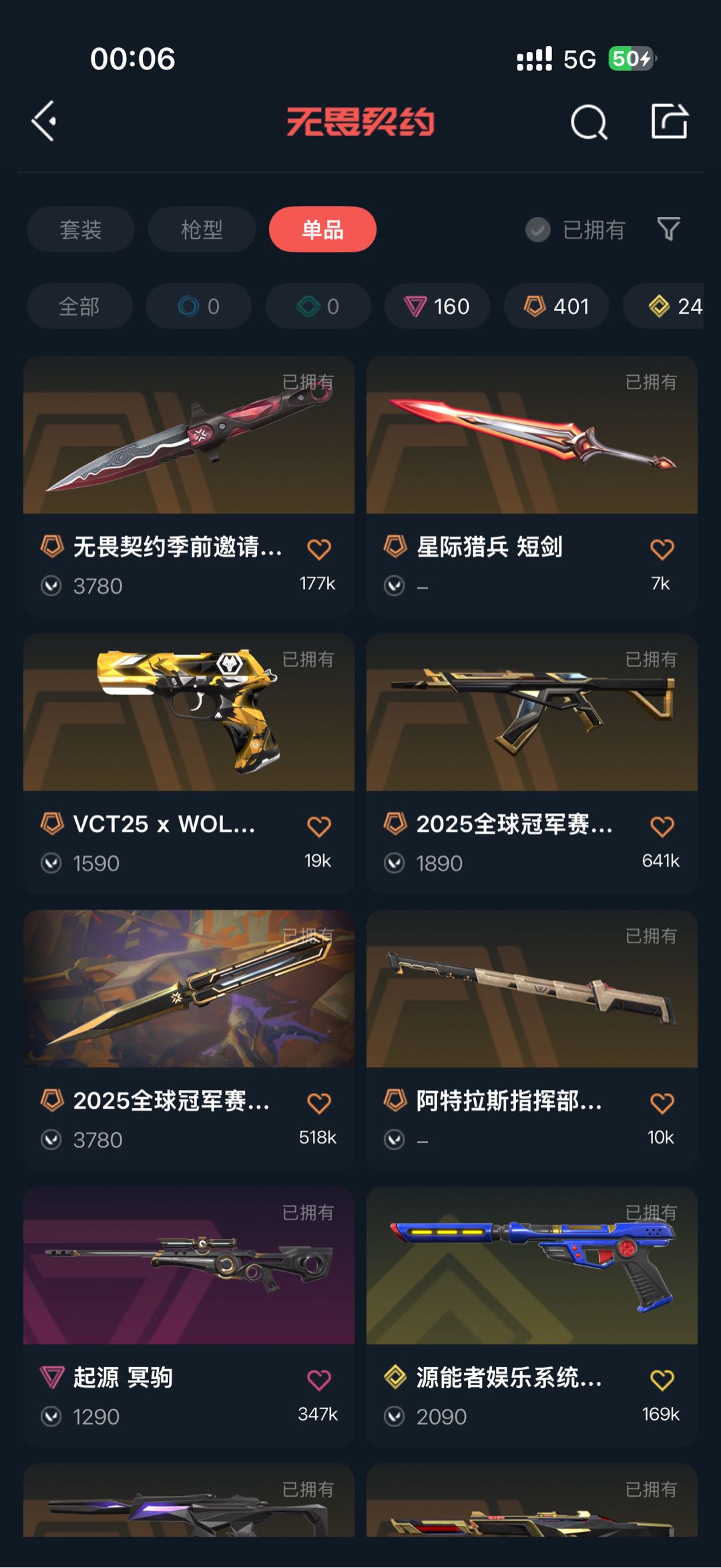Like the VCT25 x WOL pistol skin
This screenshot has height=1568, width=721.
click(318, 826)
